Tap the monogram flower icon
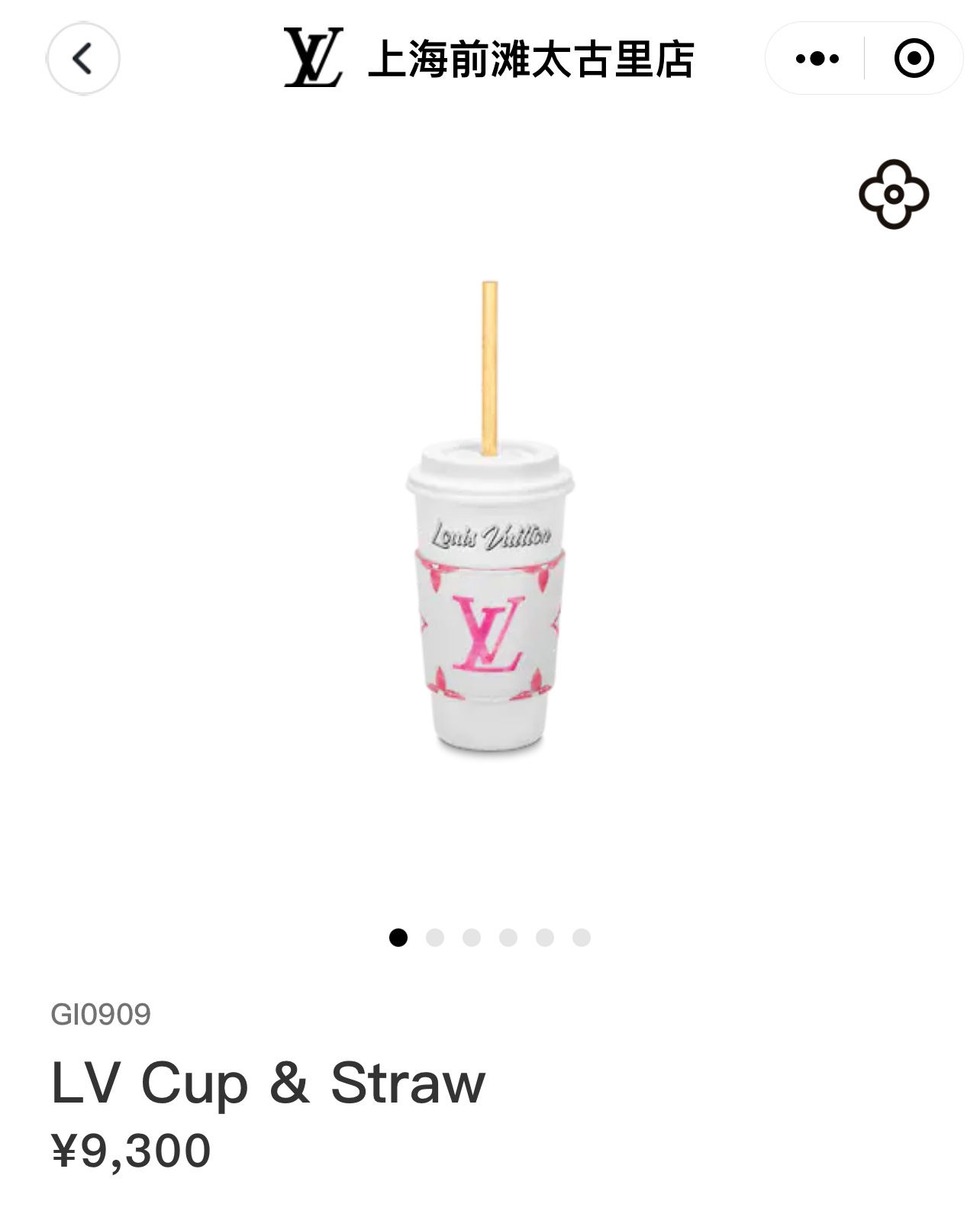The height and width of the screenshot is (1227, 980). [894, 194]
